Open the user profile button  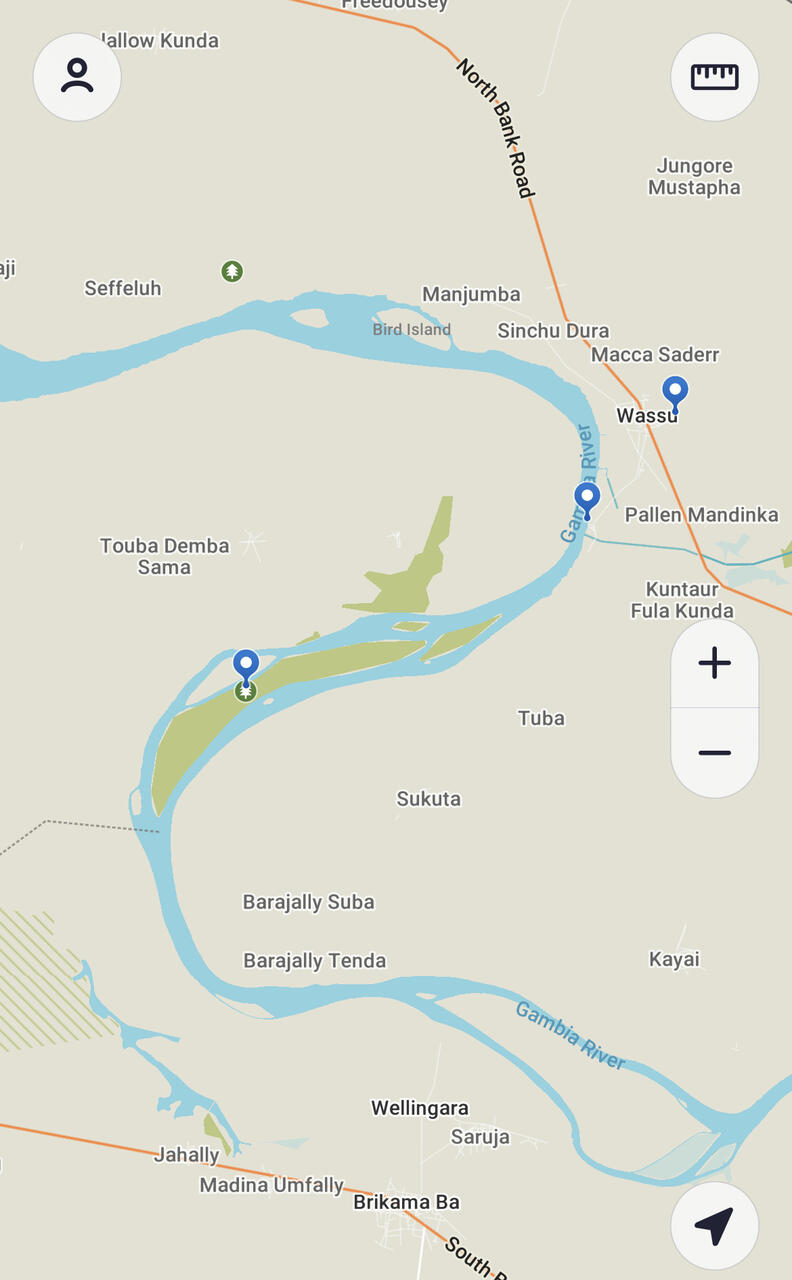[77, 77]
